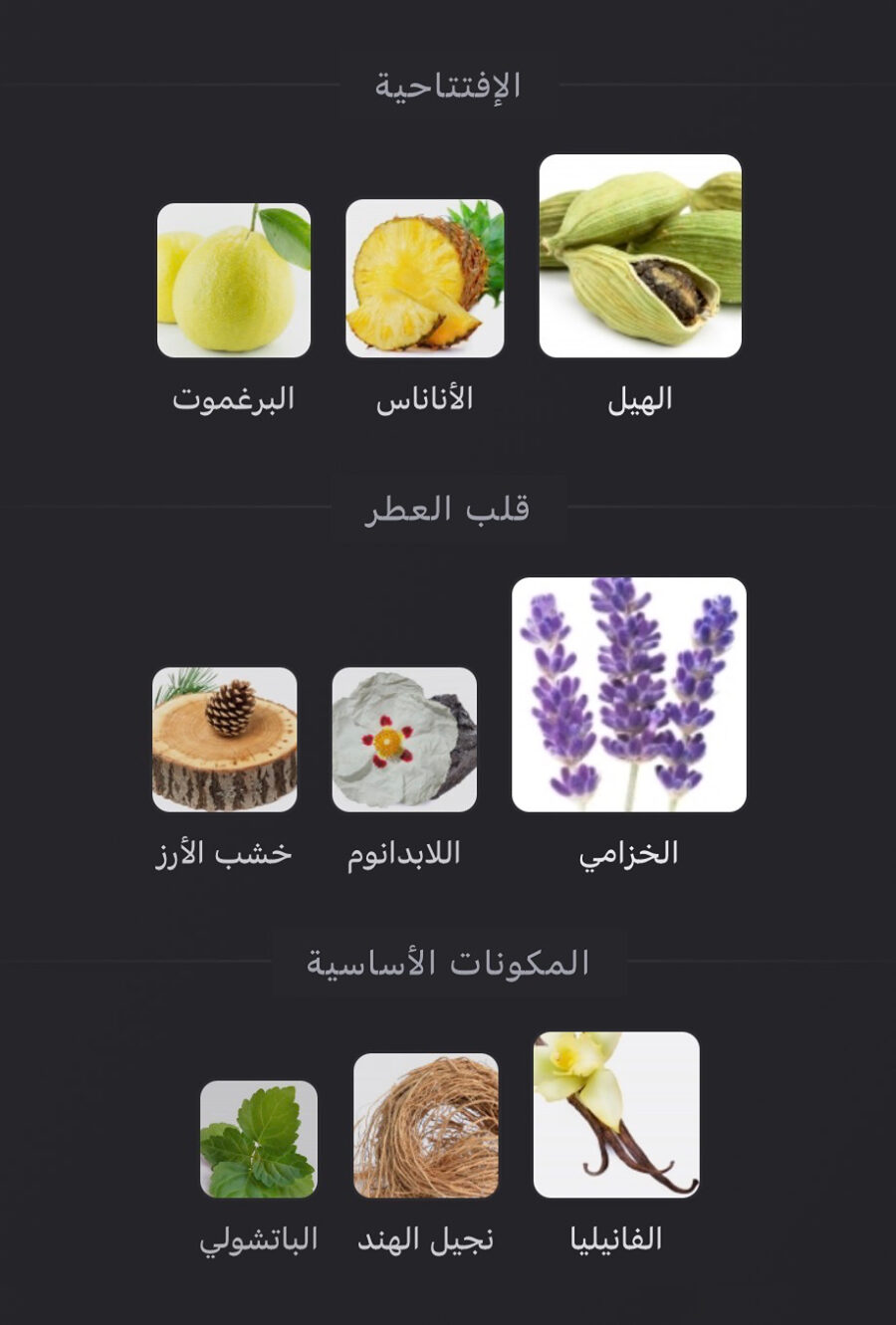Image resolution: width=896 pixels, height=1325 pixels.
Task: Open the اللابدانوم labdanum note tile
Action: coord(404,740)
